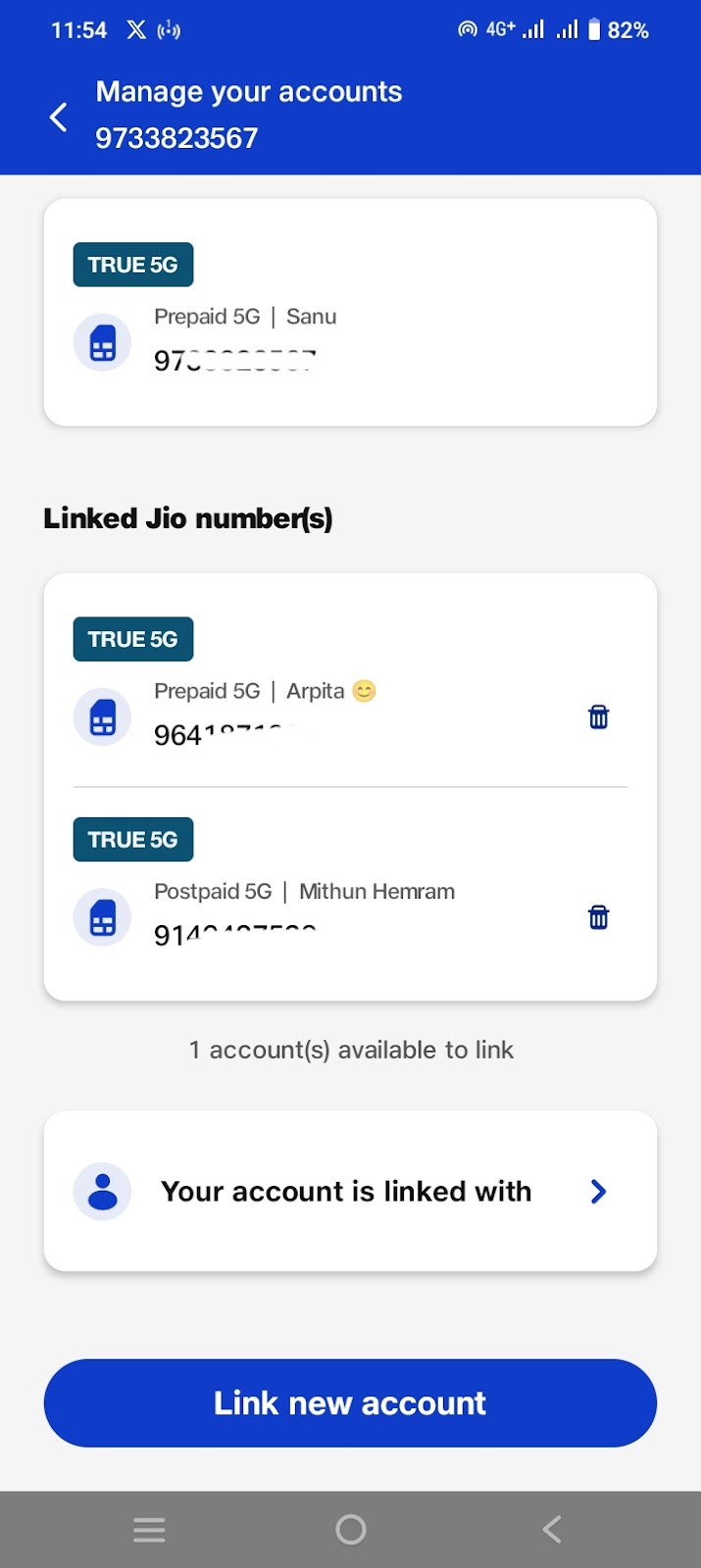Go back from Manage your accounts
This screenshot has height=1568, width=701.
(59, 118)
